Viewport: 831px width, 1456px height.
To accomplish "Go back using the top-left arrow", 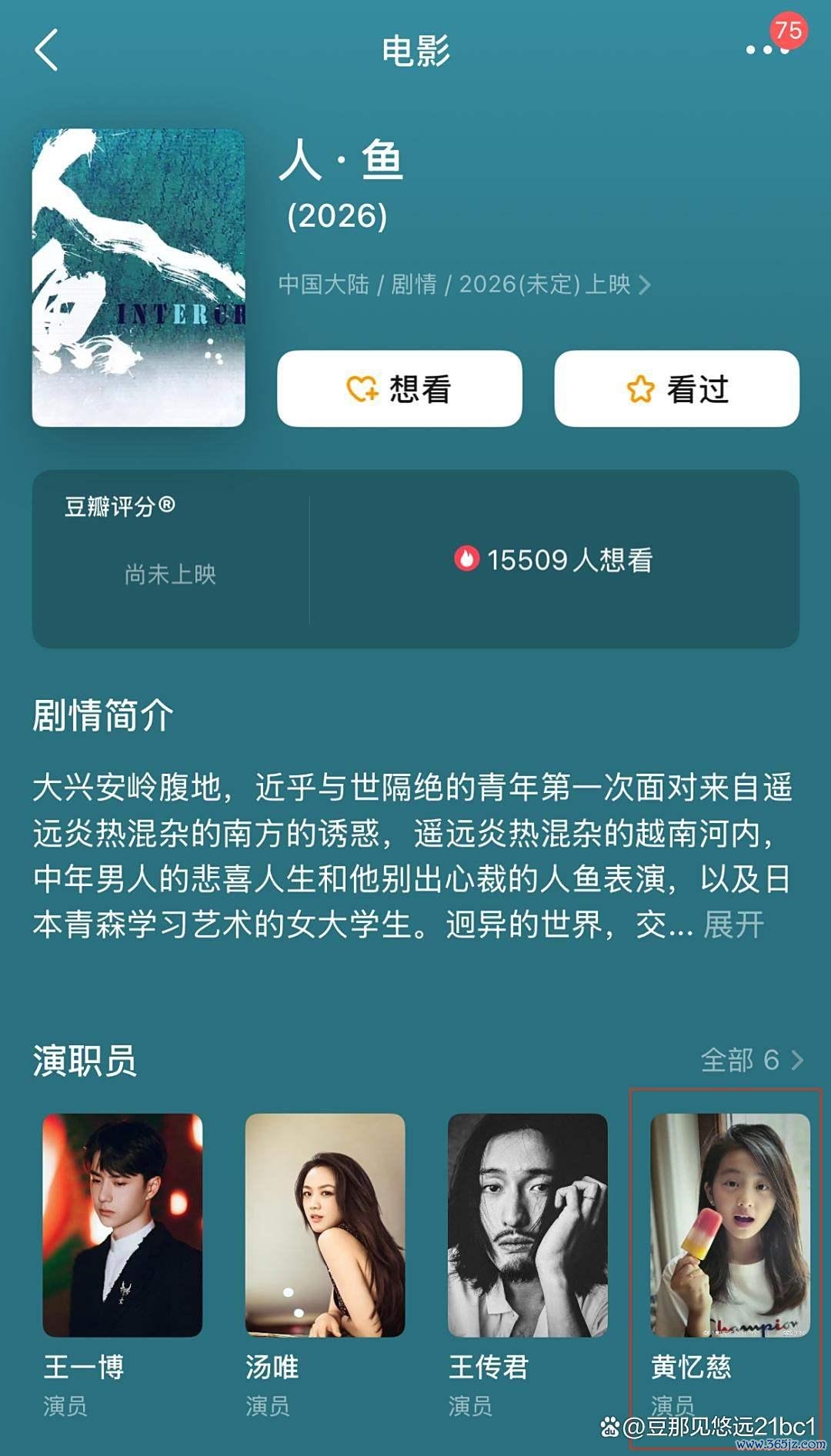I will [47, 51].
